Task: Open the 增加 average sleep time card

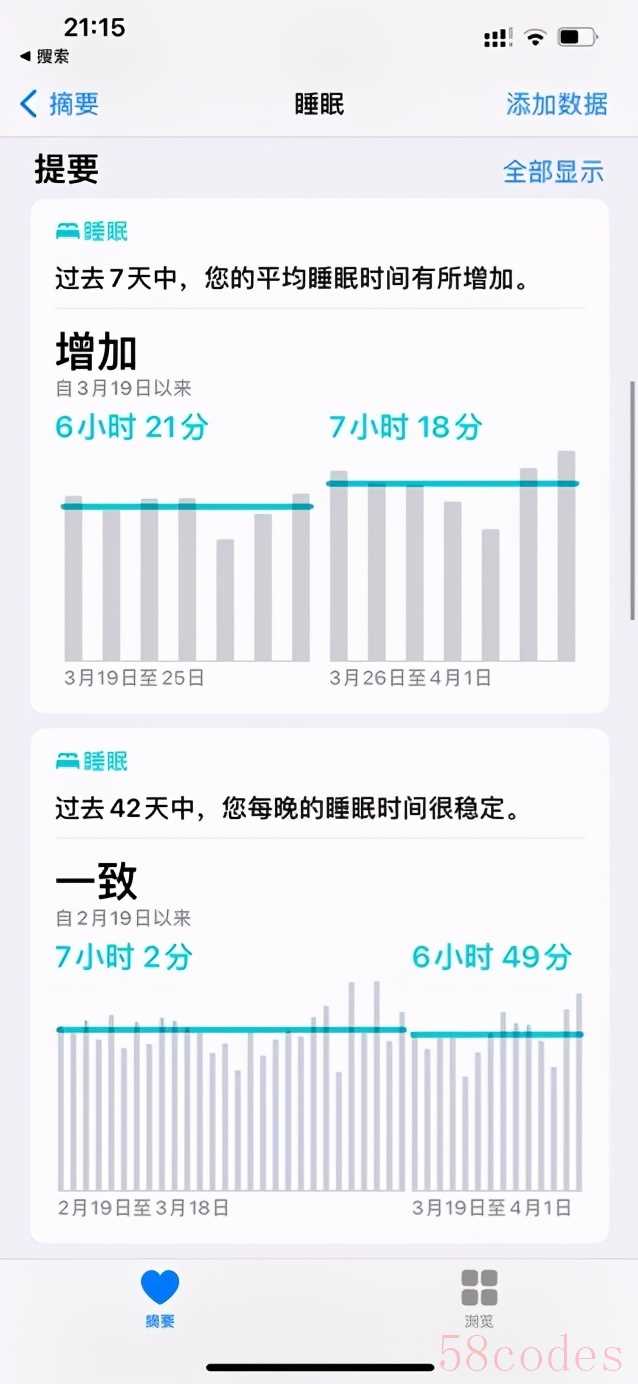Action: coord(319,455)
